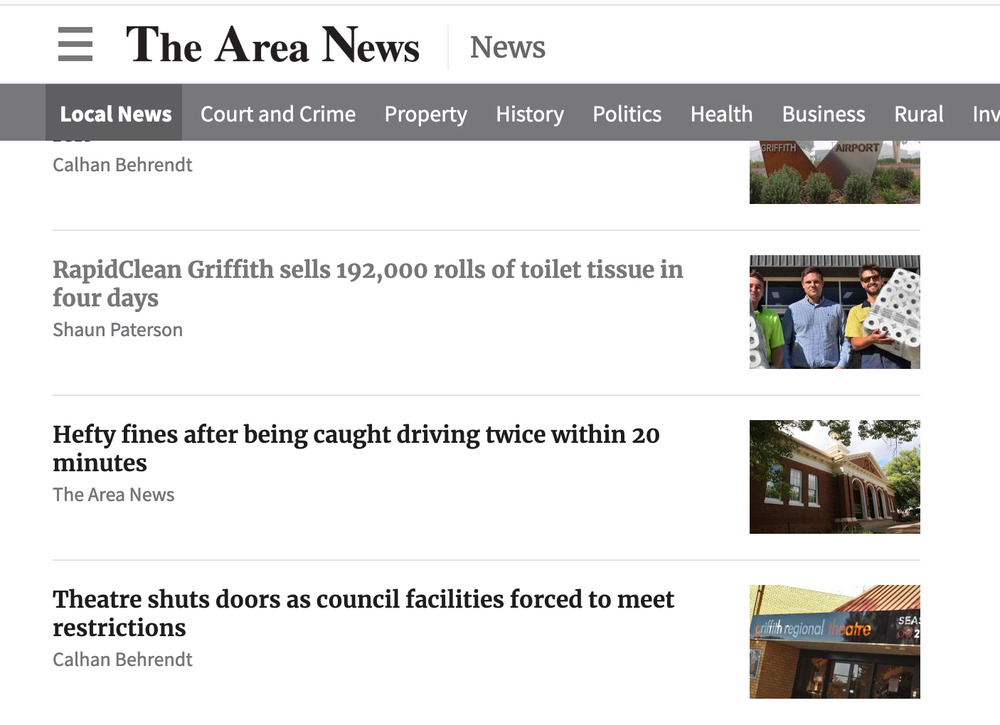Go to The Area News homepage
This screenshot has height=725, width=1000.
click(x=272, y=46)
